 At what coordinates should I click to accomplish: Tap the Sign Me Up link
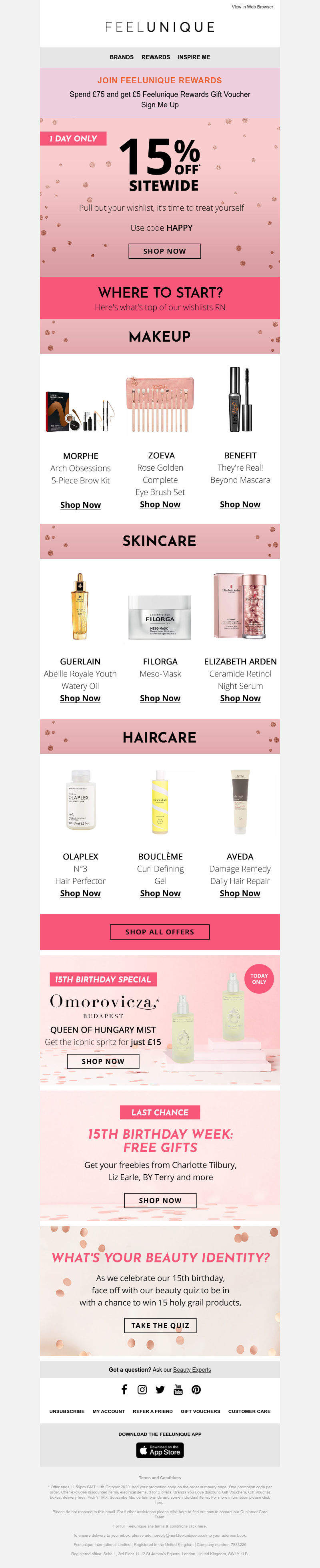click(x=159, y=105)
